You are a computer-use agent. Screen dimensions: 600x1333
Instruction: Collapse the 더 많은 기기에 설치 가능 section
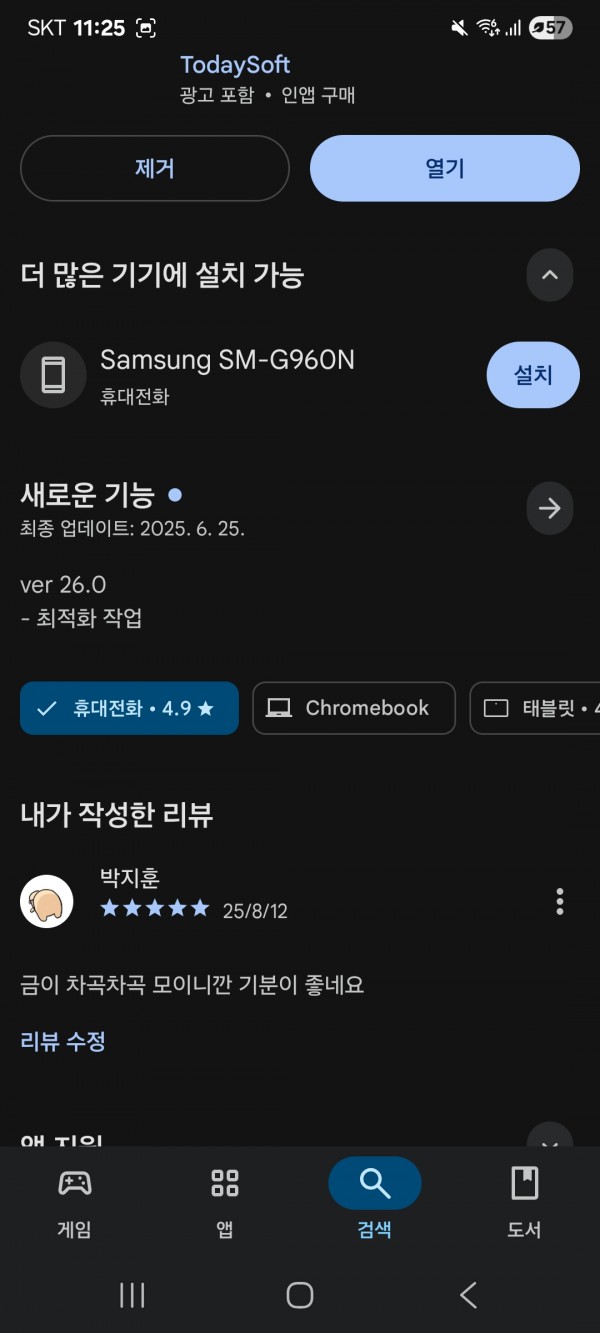550,275
